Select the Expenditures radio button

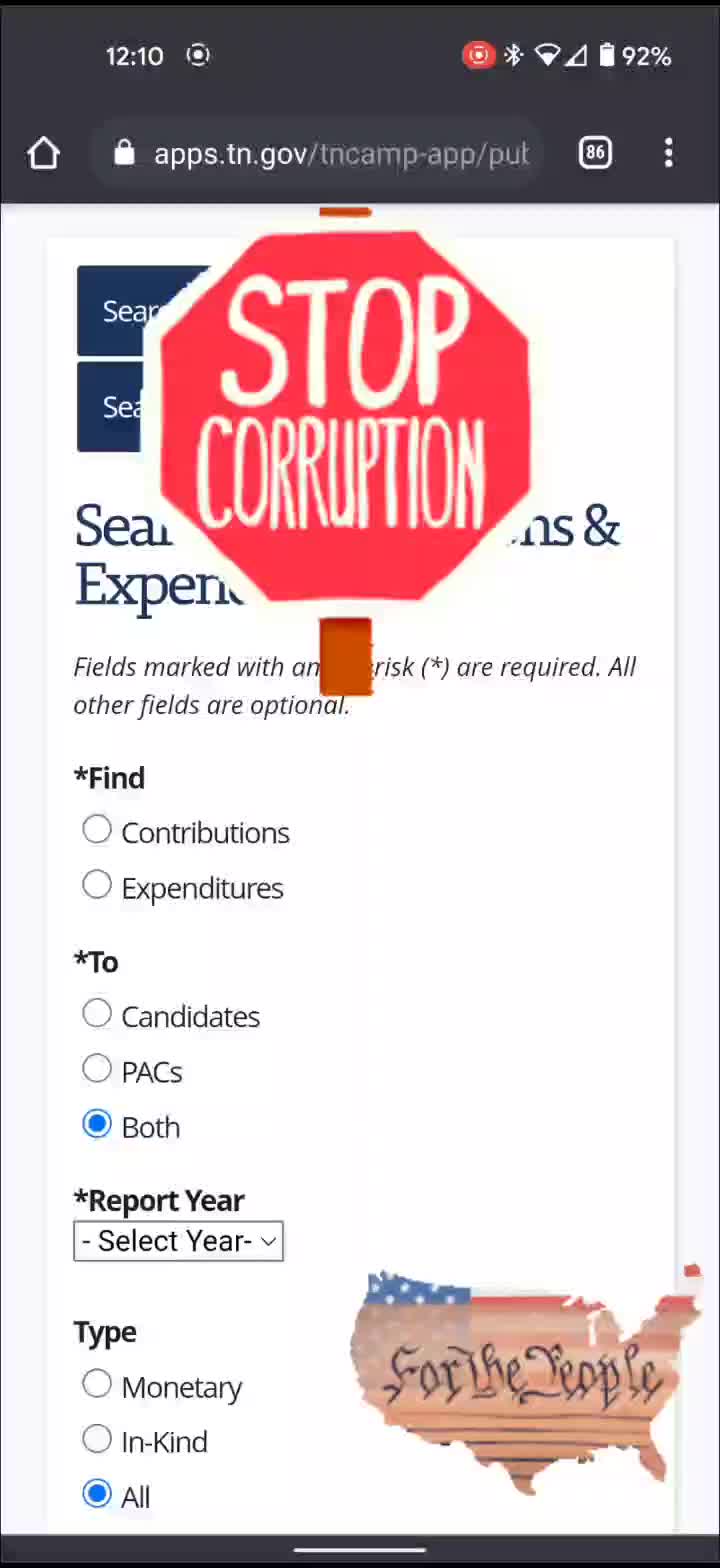(x=97, y=885)
